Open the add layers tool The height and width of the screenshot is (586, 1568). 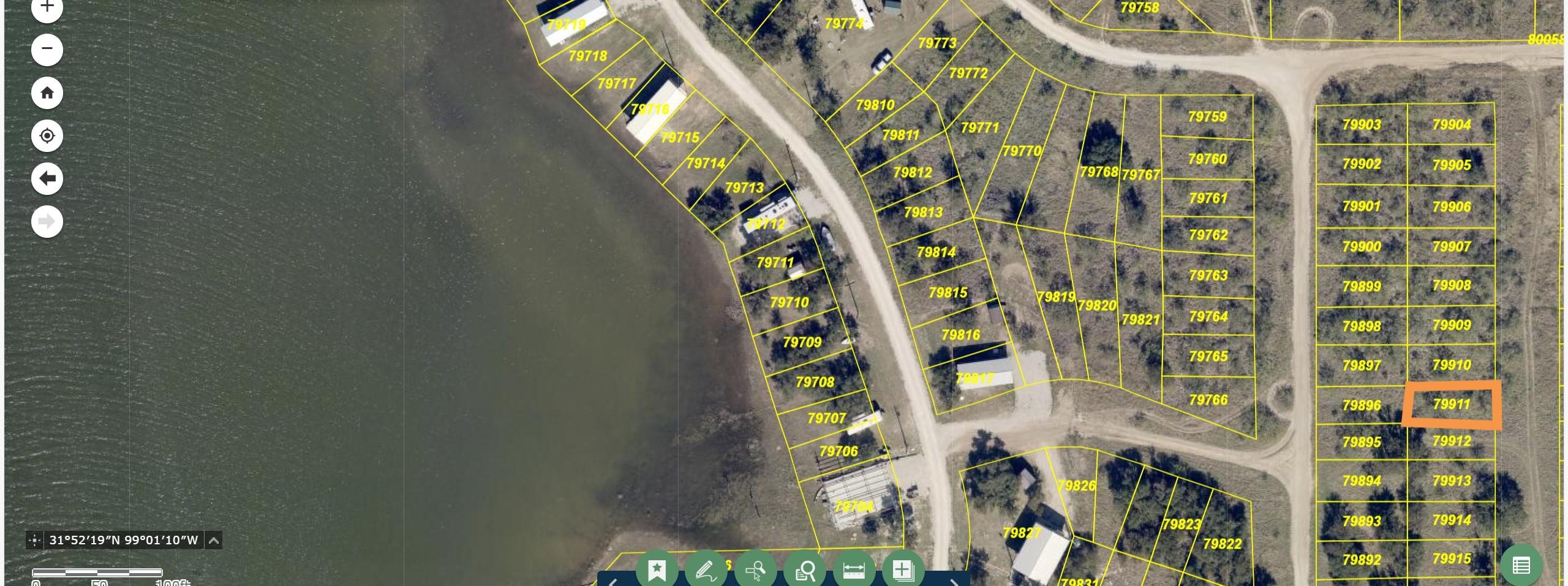(902, 570)
